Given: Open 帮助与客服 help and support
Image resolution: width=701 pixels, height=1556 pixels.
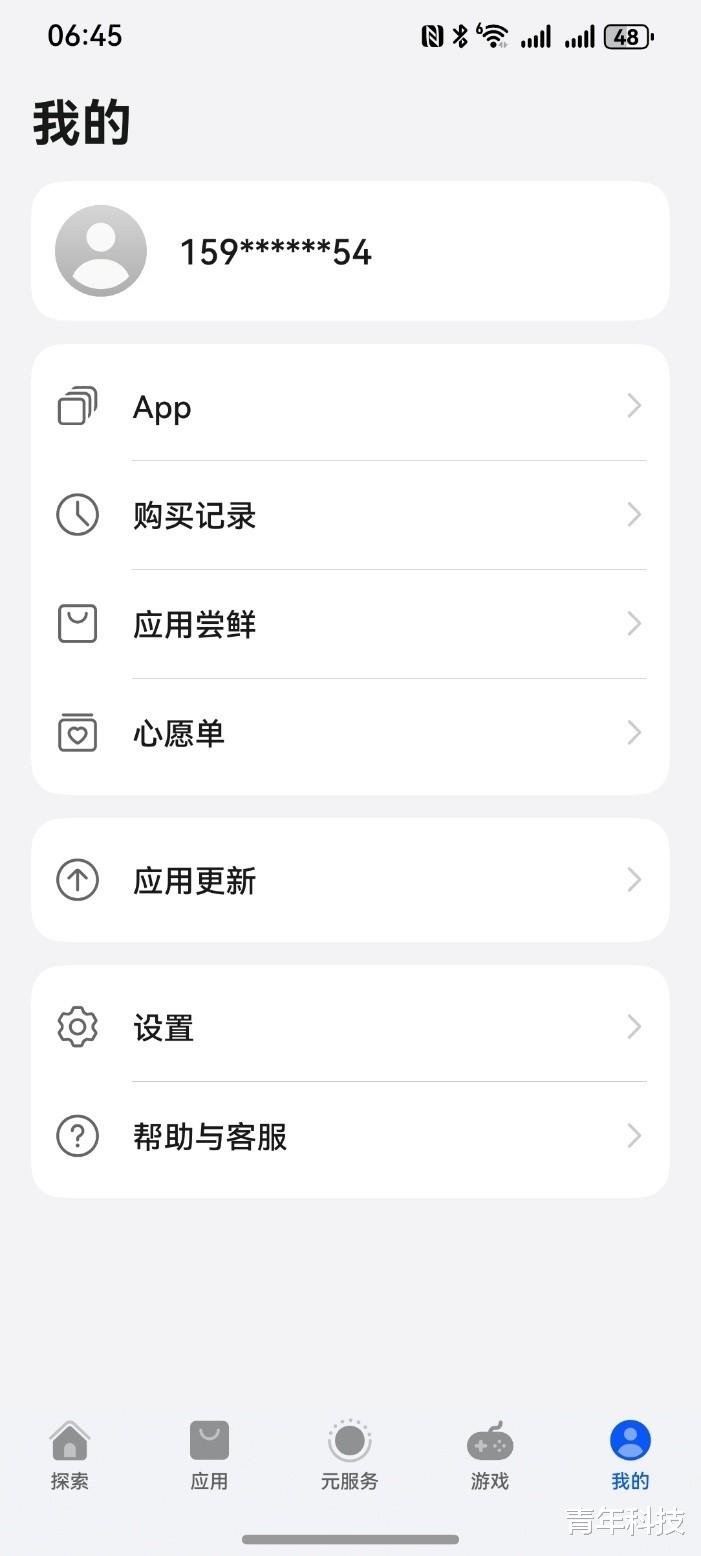Looking at the screenshot, I should click(x=350, y=1136).
